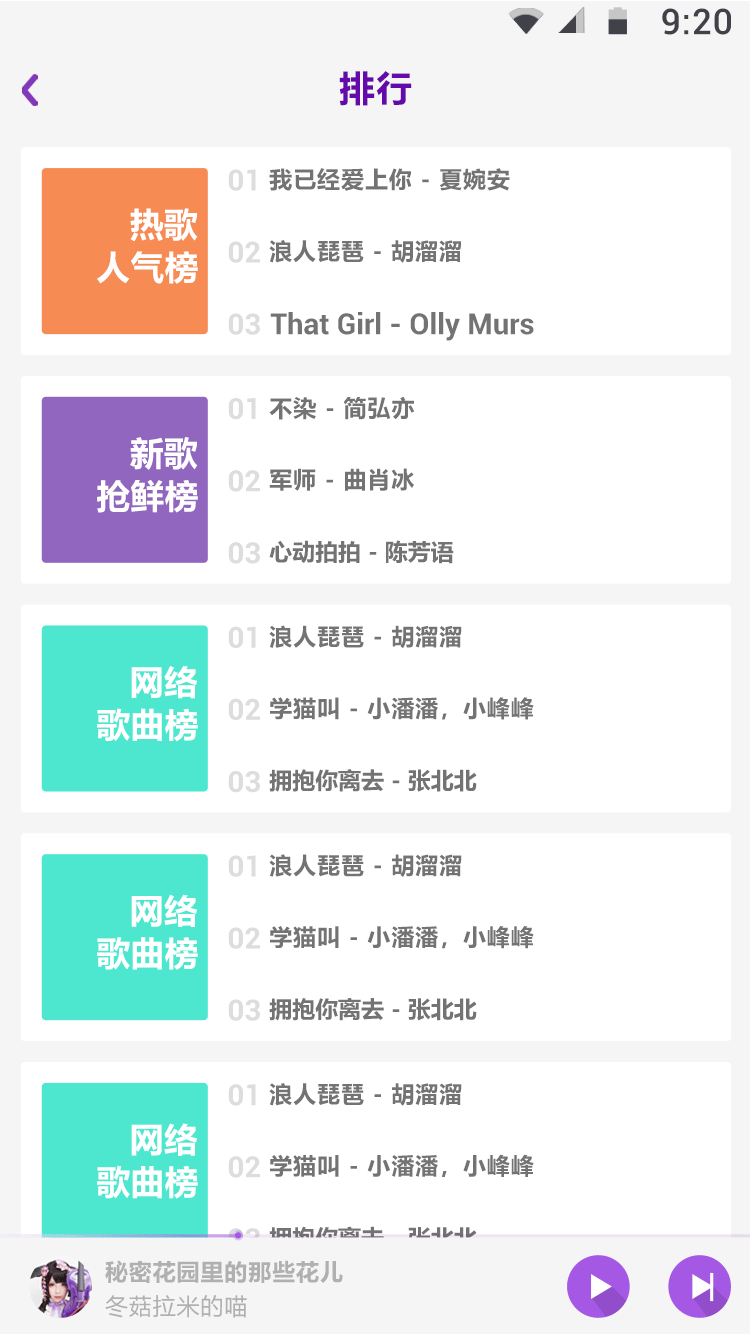Image resolution: width=750 pixels, height=1334 pixels.
Task: Open the 新歌抢鲜榜 cover tile
Action: 124,480
